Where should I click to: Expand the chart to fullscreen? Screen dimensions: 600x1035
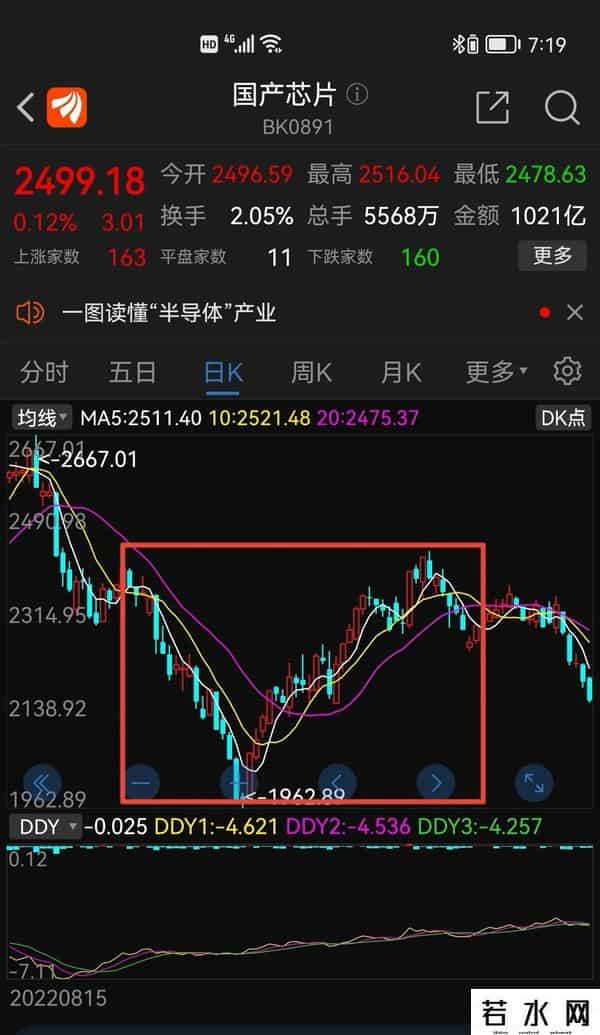pos(534,782)
